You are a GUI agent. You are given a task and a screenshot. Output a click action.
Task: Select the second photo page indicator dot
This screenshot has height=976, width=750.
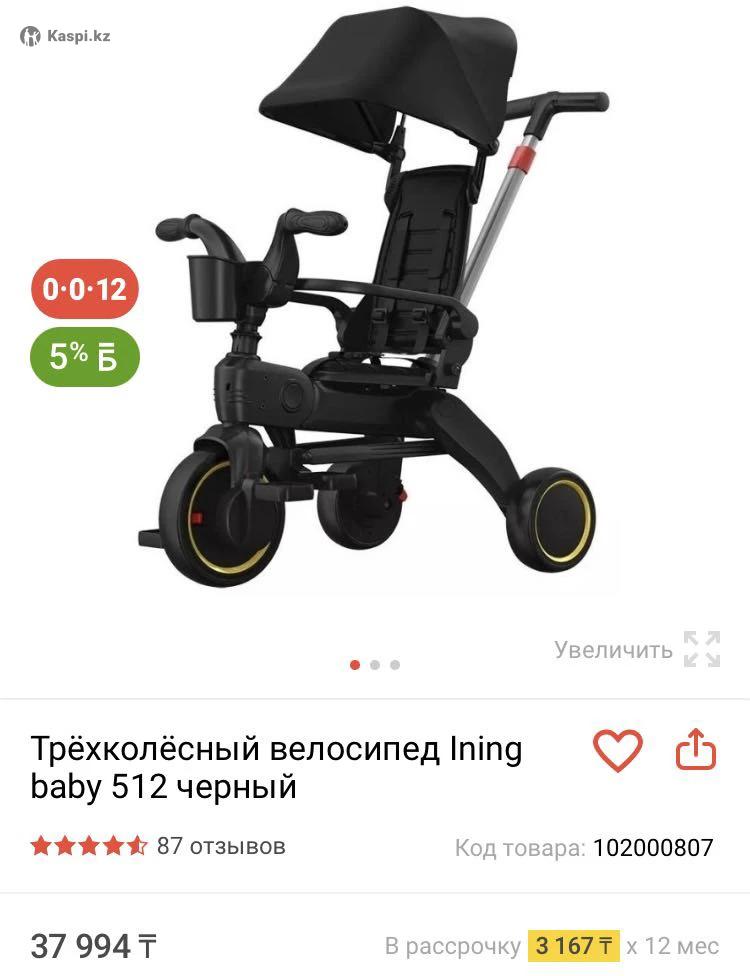click(375, 664)
